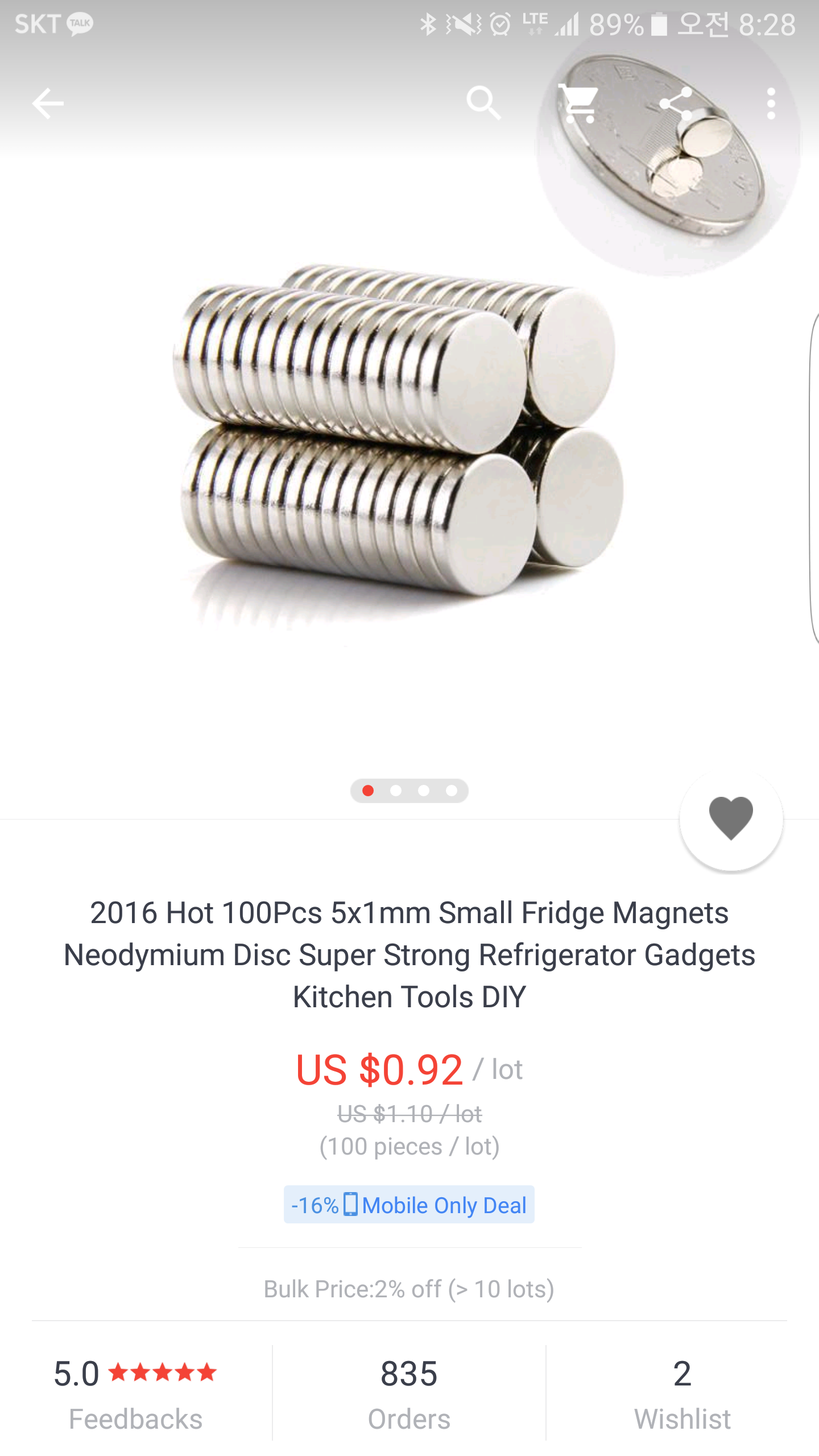
Task: Open the three-dot overflow menu
Action: pyautogui.click(x=771, y=104)
